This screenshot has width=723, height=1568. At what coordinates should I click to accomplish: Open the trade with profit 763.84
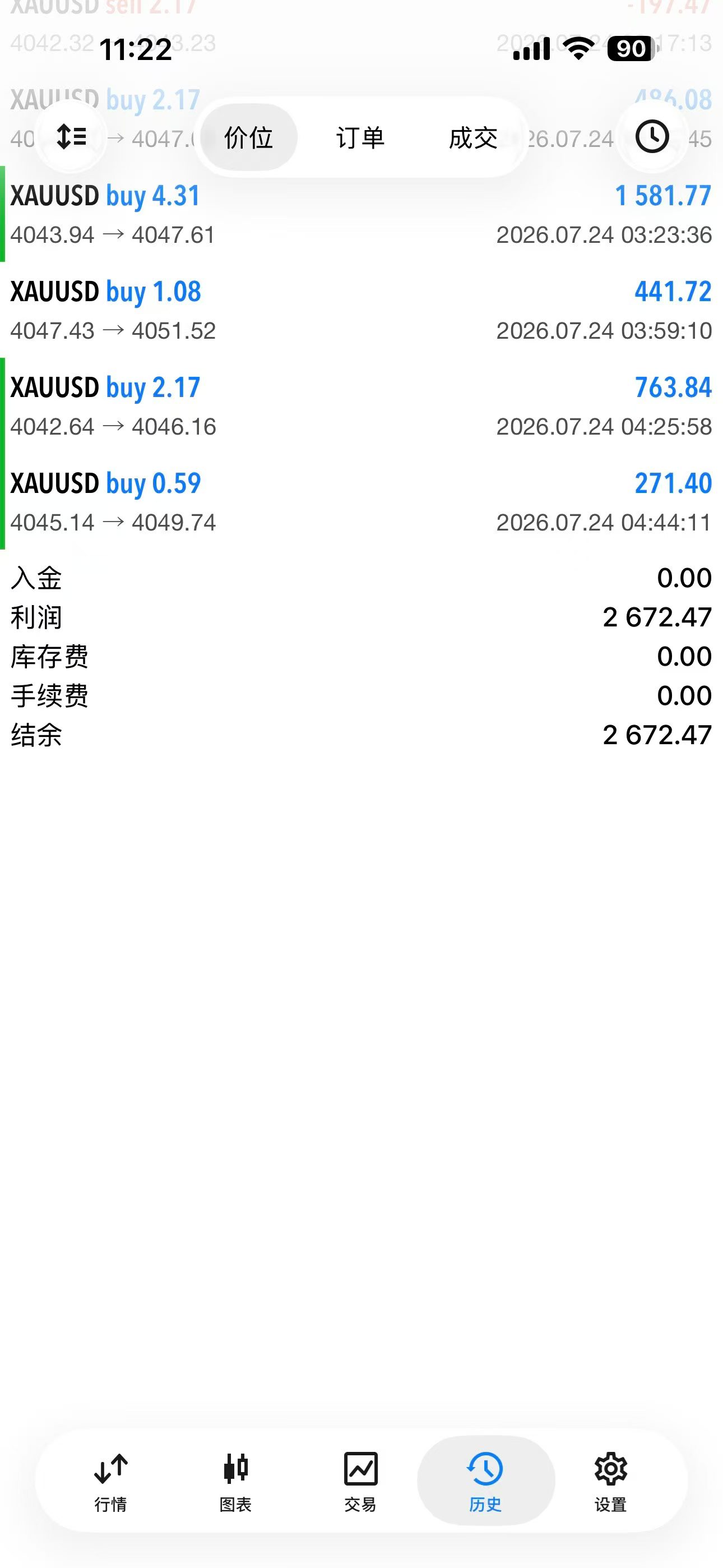361,406
